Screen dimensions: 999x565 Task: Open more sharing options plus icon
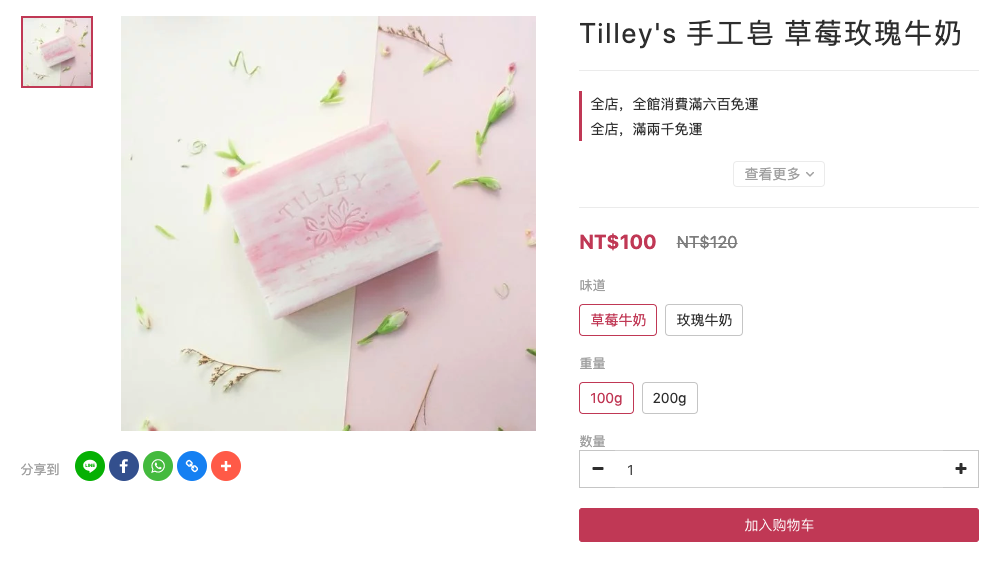(x=226, y=466)
